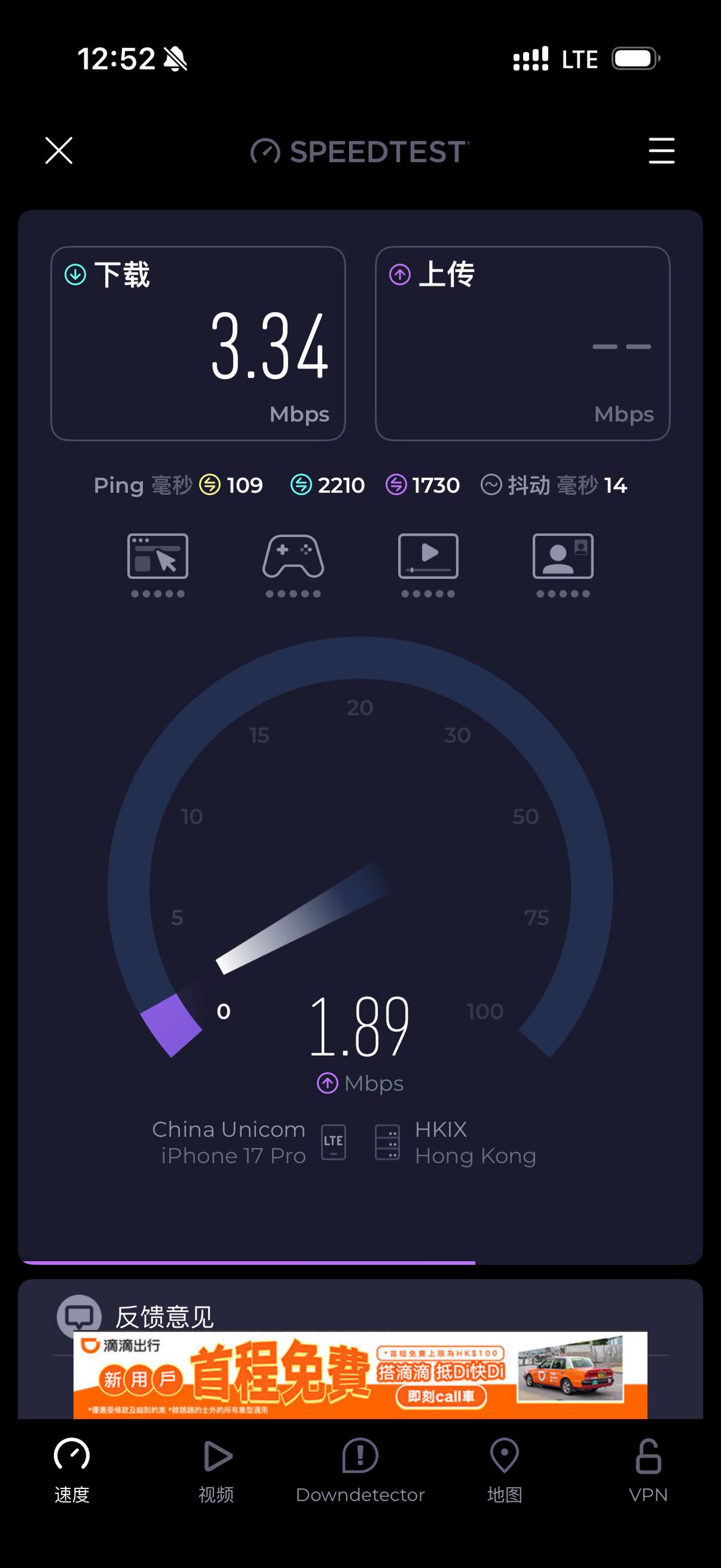Close the running speed test
This screenshot has width=721, height=1568.
coord(59,151)
